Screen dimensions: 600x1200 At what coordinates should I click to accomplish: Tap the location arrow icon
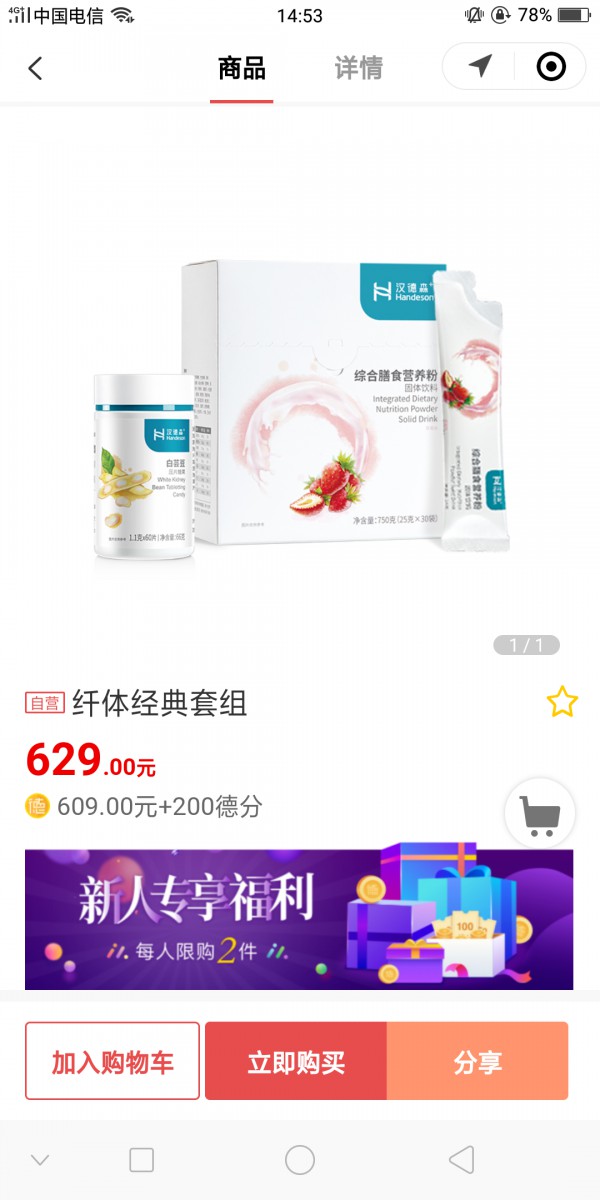480,67
